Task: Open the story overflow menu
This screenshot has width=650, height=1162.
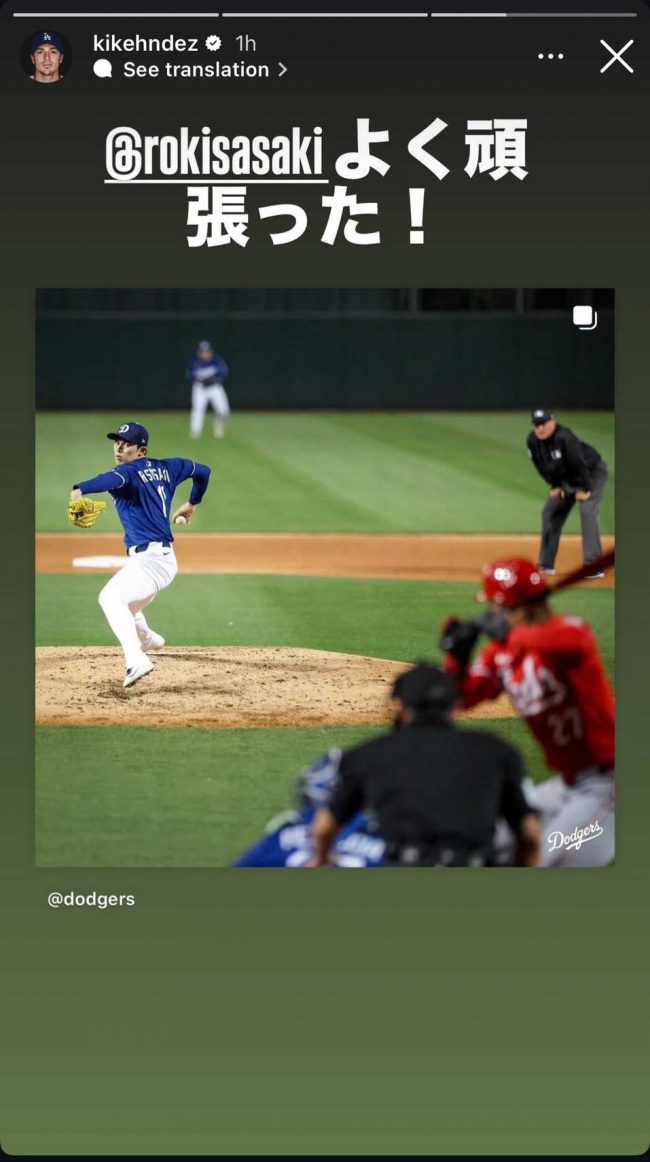Action: point(550,56)
